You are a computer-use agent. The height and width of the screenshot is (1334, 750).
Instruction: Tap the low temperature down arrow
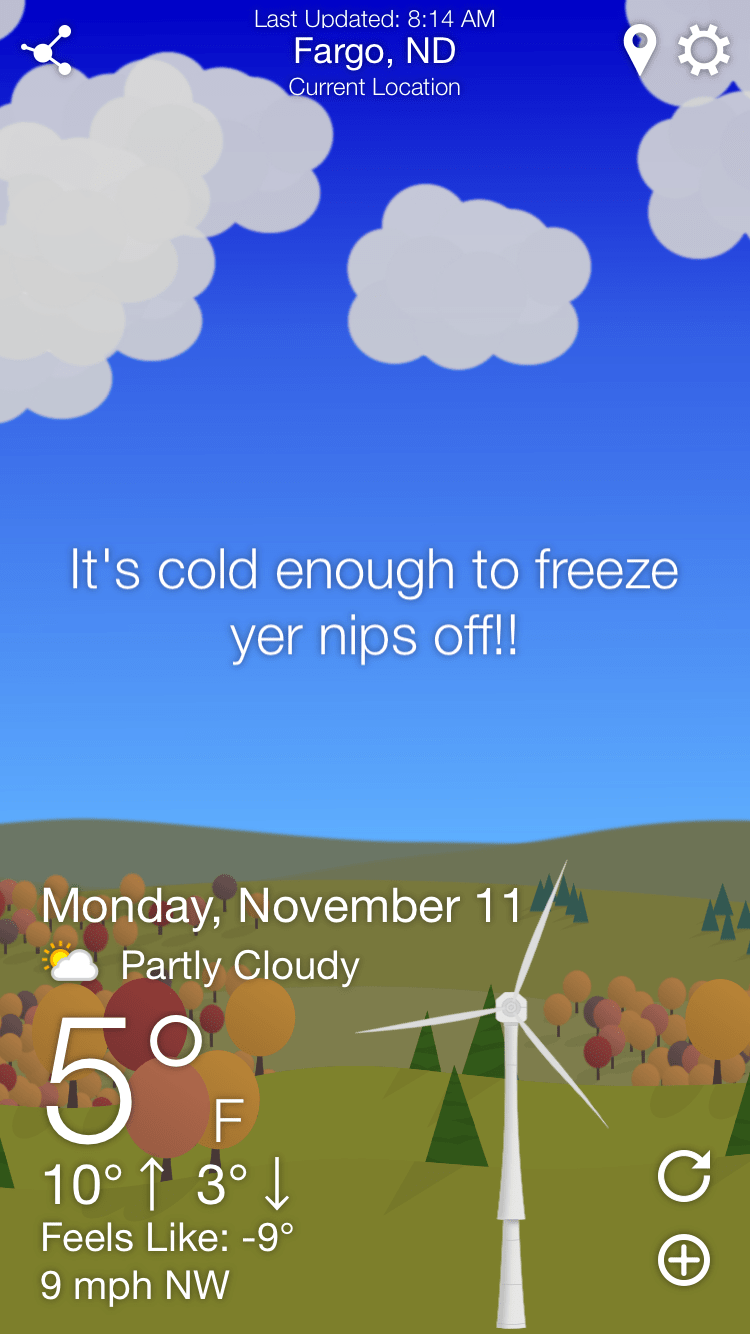[277, 1183]
